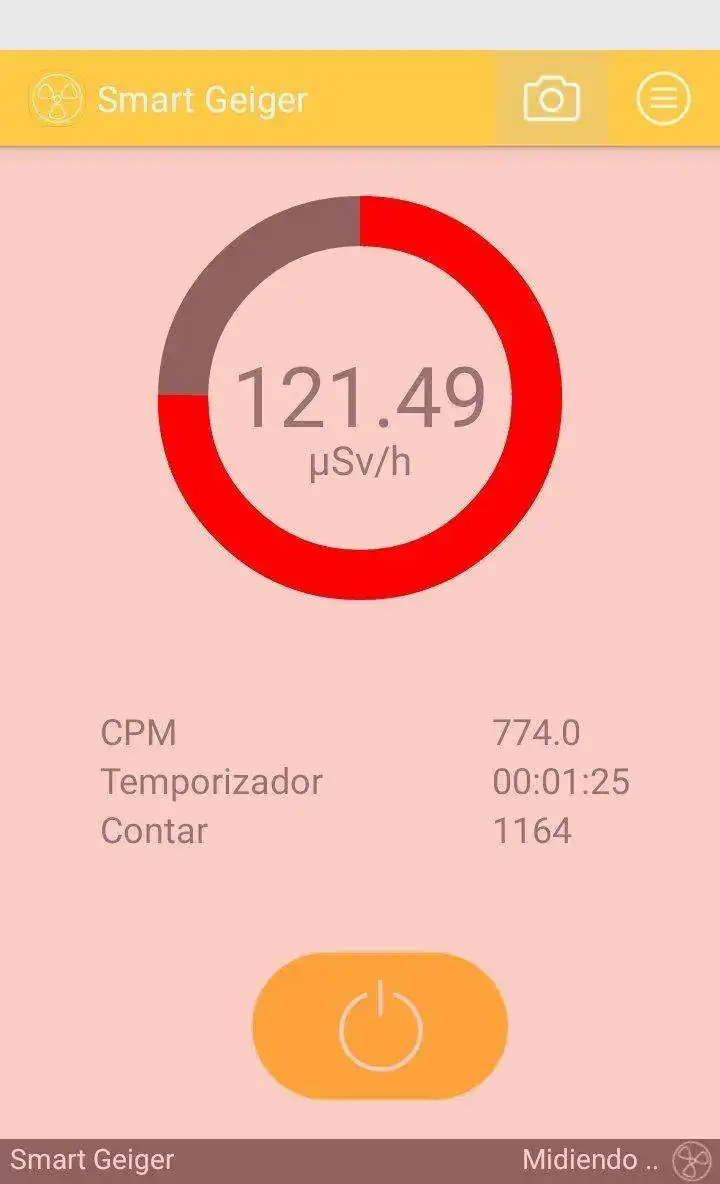Take a screenshot with the camera icon
720x1184 pixels.
[x=551, y=99]
